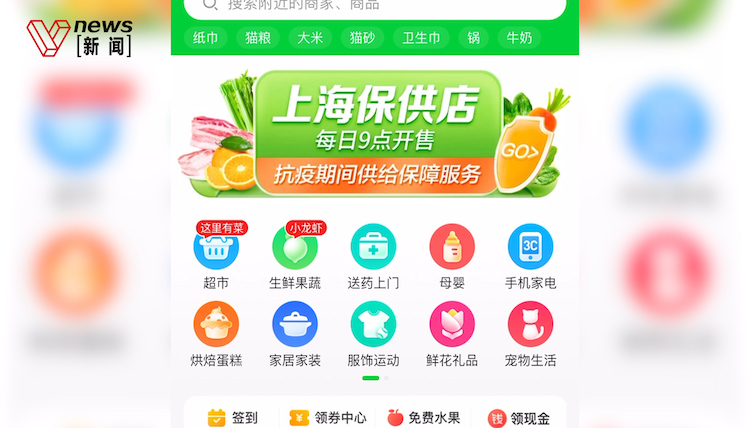Open the 超市 category
Screen dimensions: 750x428
(216, 255)
